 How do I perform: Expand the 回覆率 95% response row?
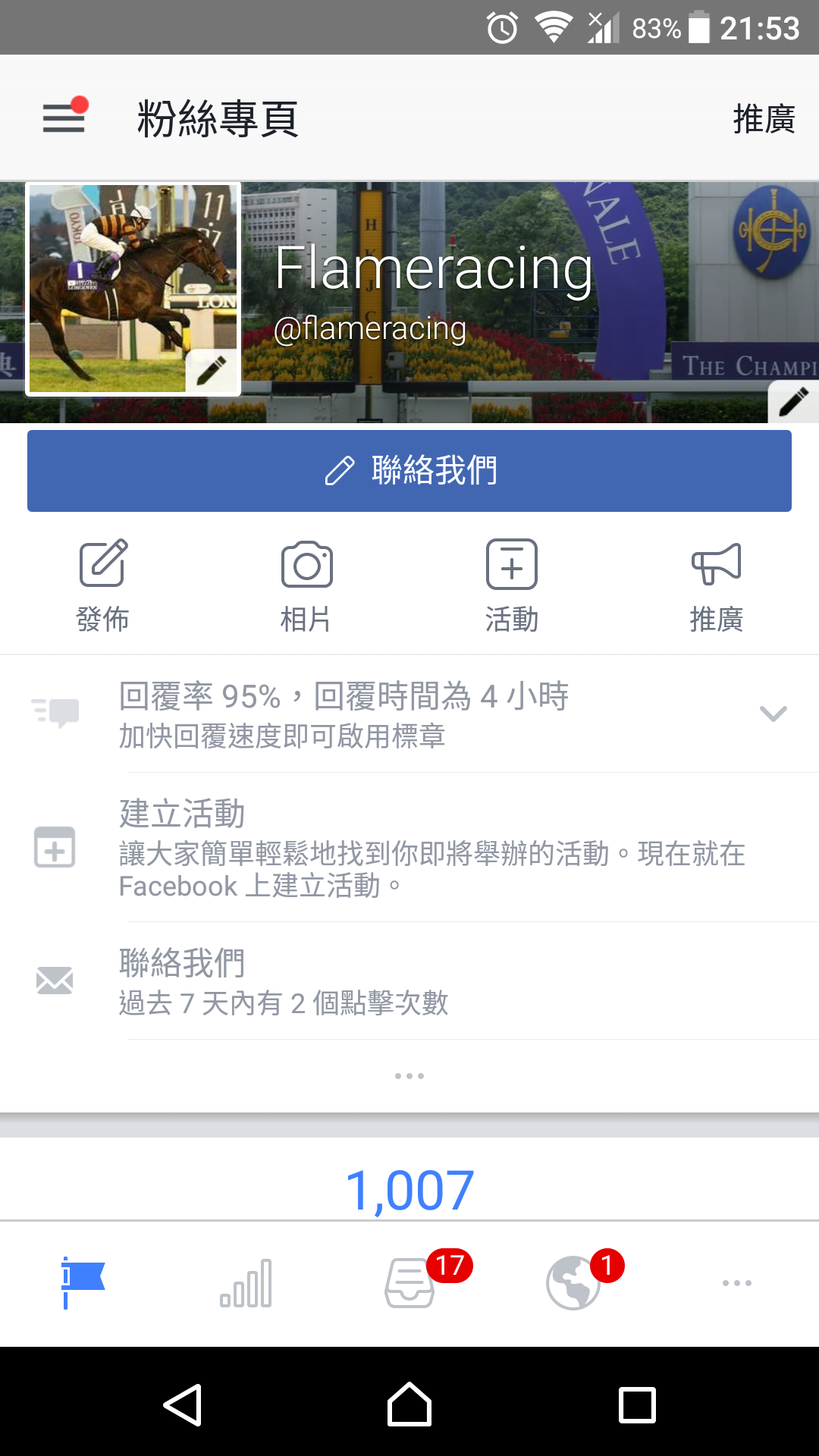click(773, 714)
